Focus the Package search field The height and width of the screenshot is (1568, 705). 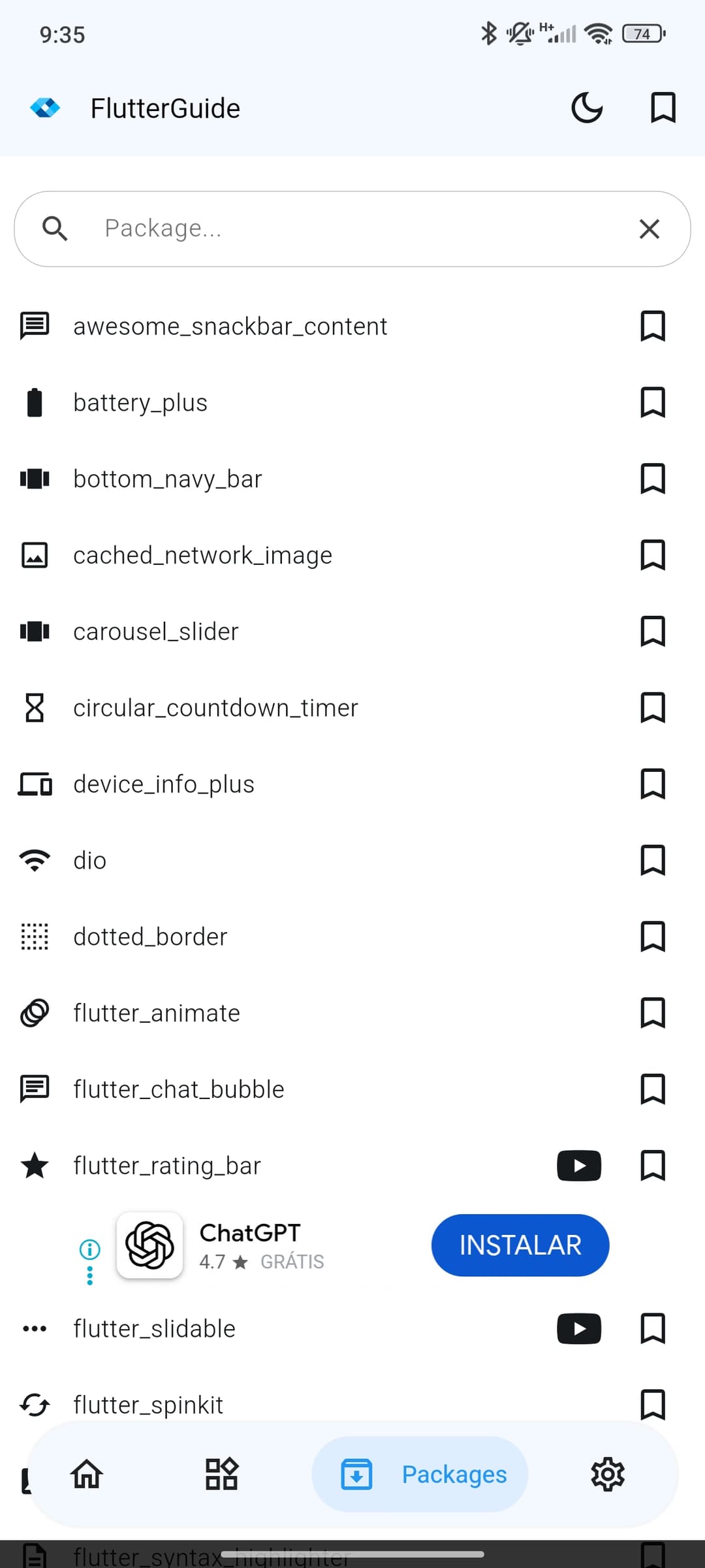tap(352, 229)
